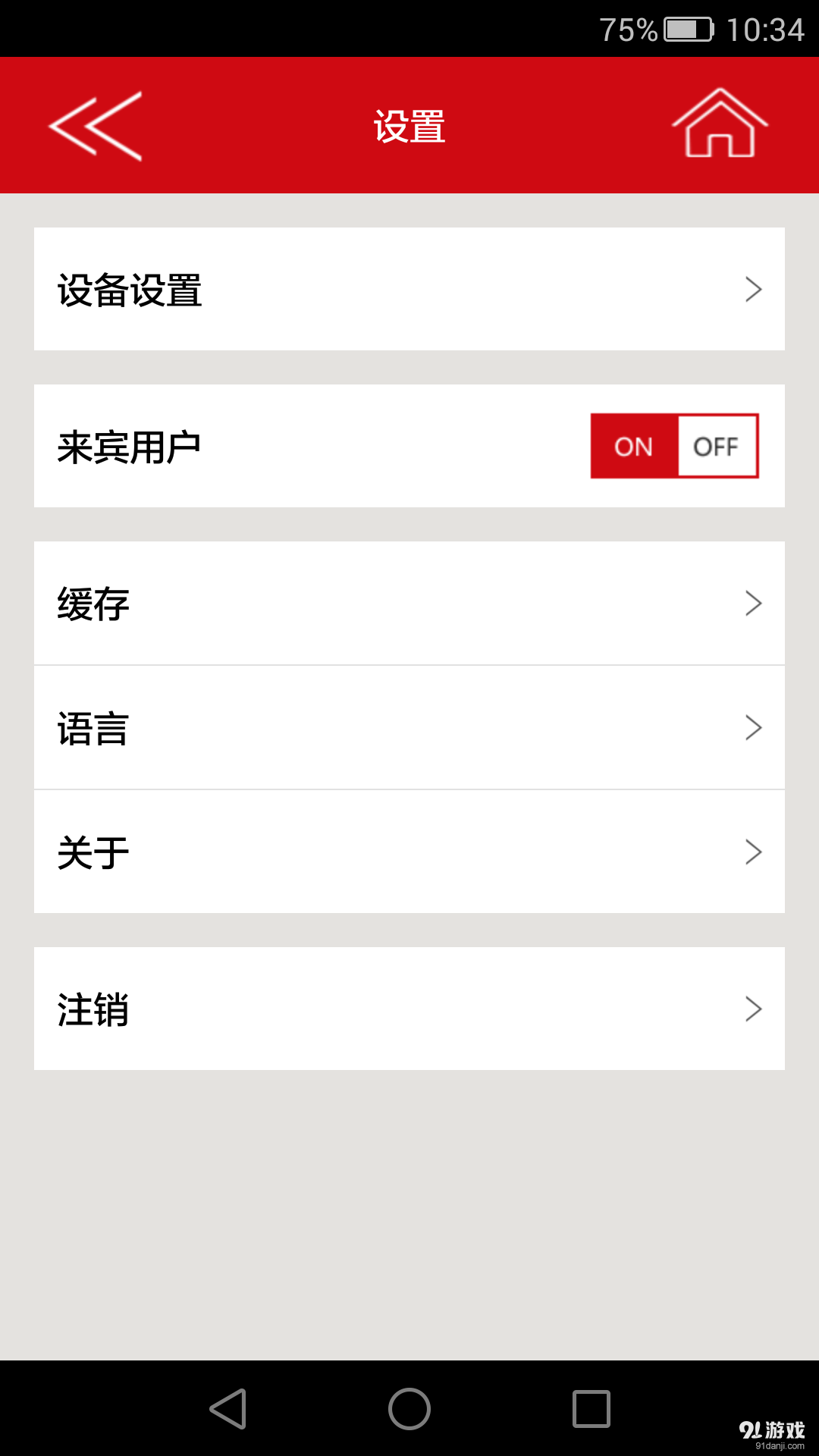This screenshot has width=819, height=1456.
Task: Tap the home icon in the top right
Action: 718,125
